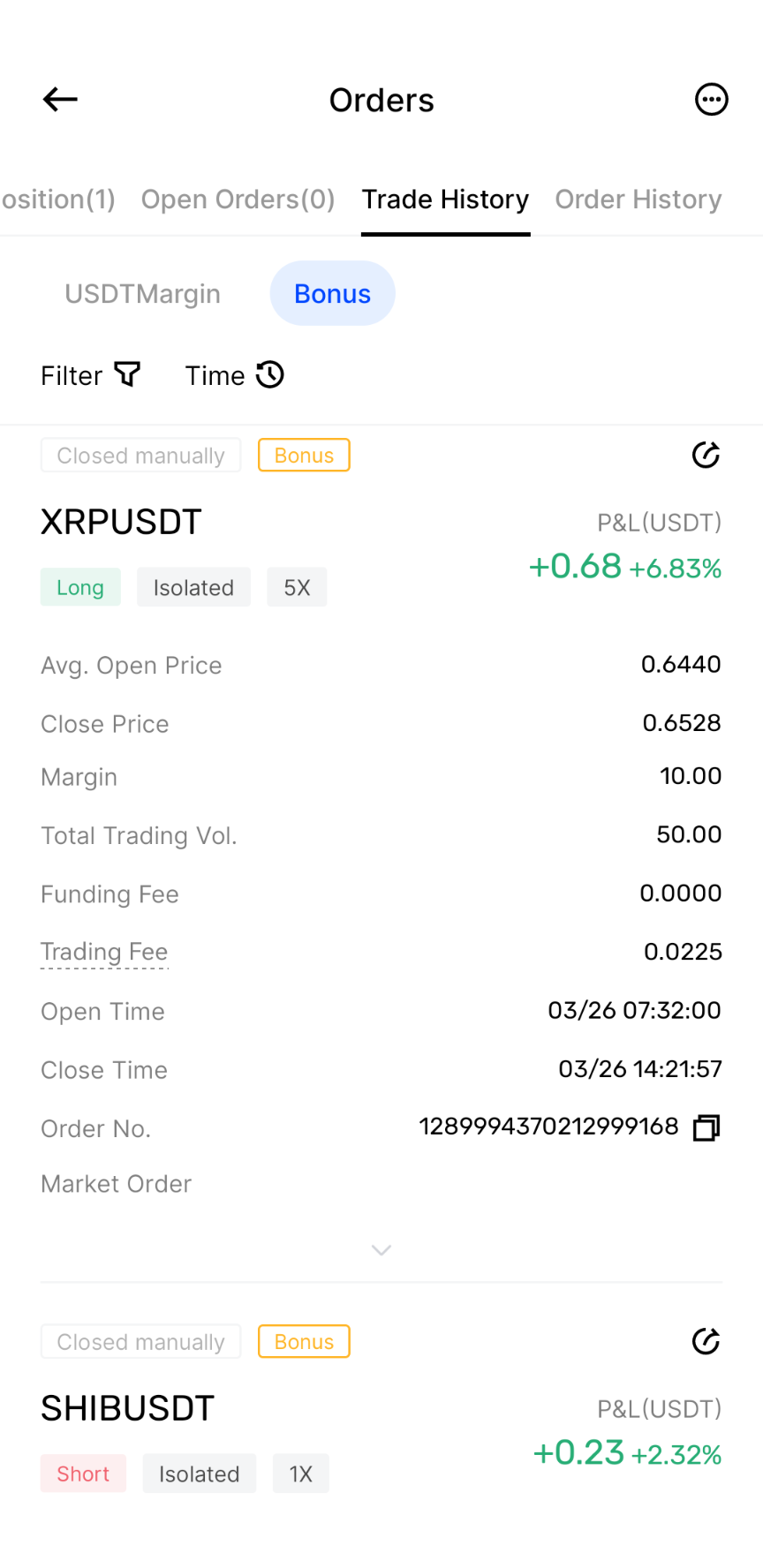Open the more options menu
This screenshot has width=763, height=1568.
(x=711, y=100)
